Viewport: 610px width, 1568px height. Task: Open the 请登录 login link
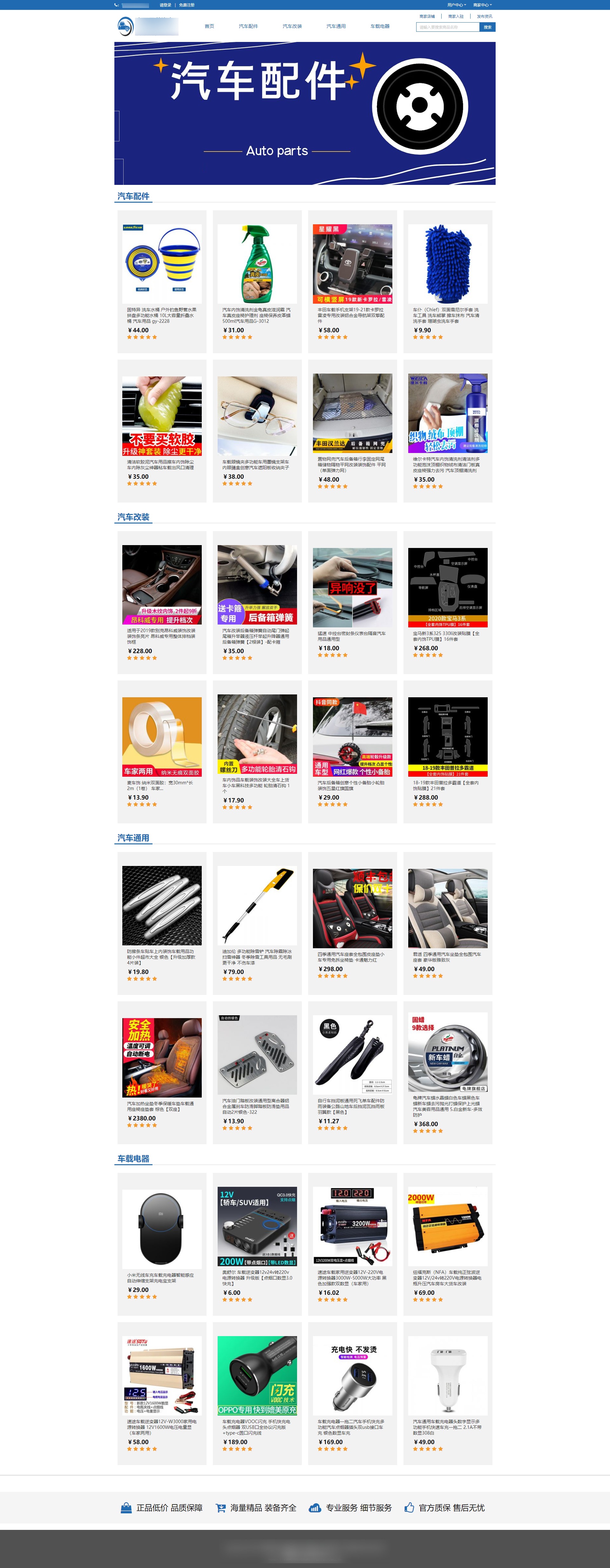point(165,5)
